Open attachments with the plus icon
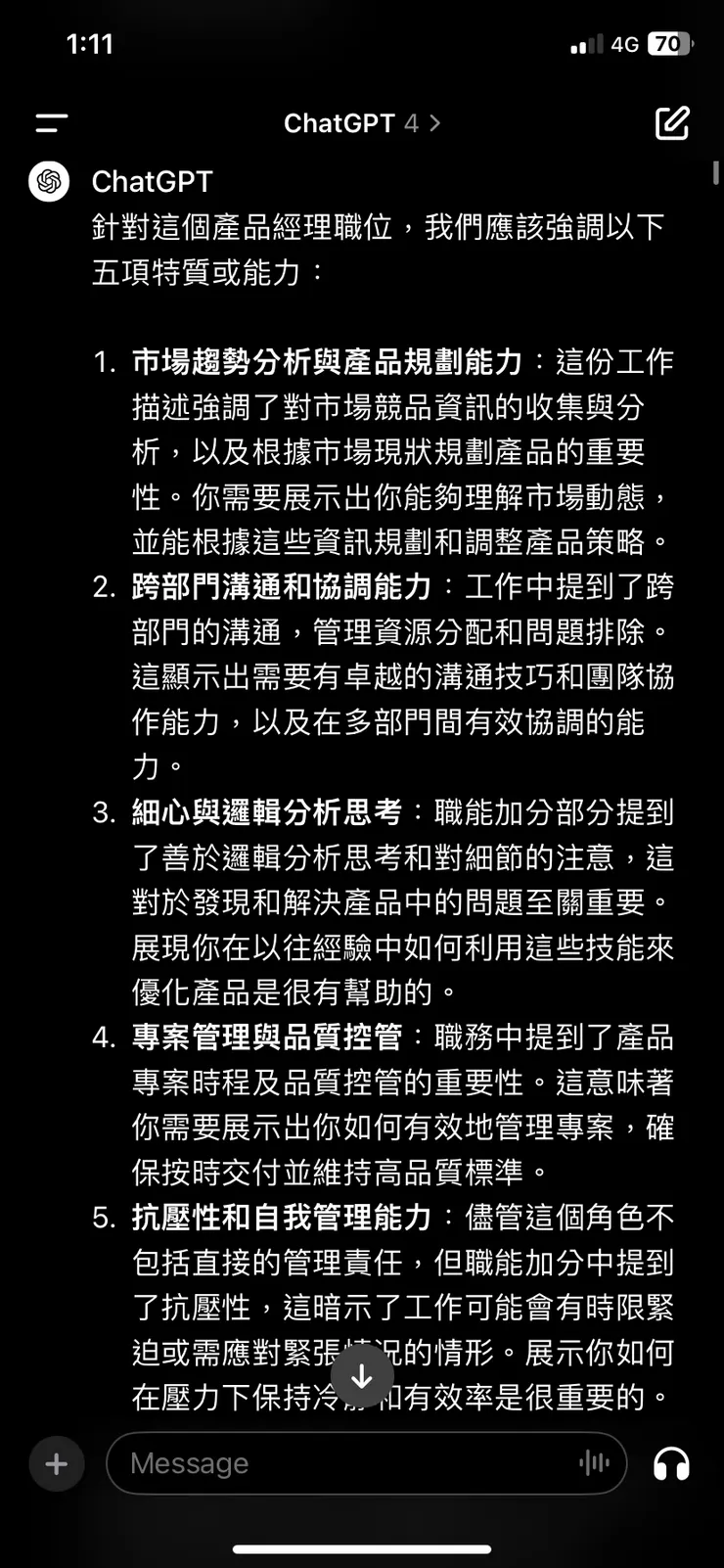The height and width of the screenshot is (1568, 724). (x=56, y=1463)
